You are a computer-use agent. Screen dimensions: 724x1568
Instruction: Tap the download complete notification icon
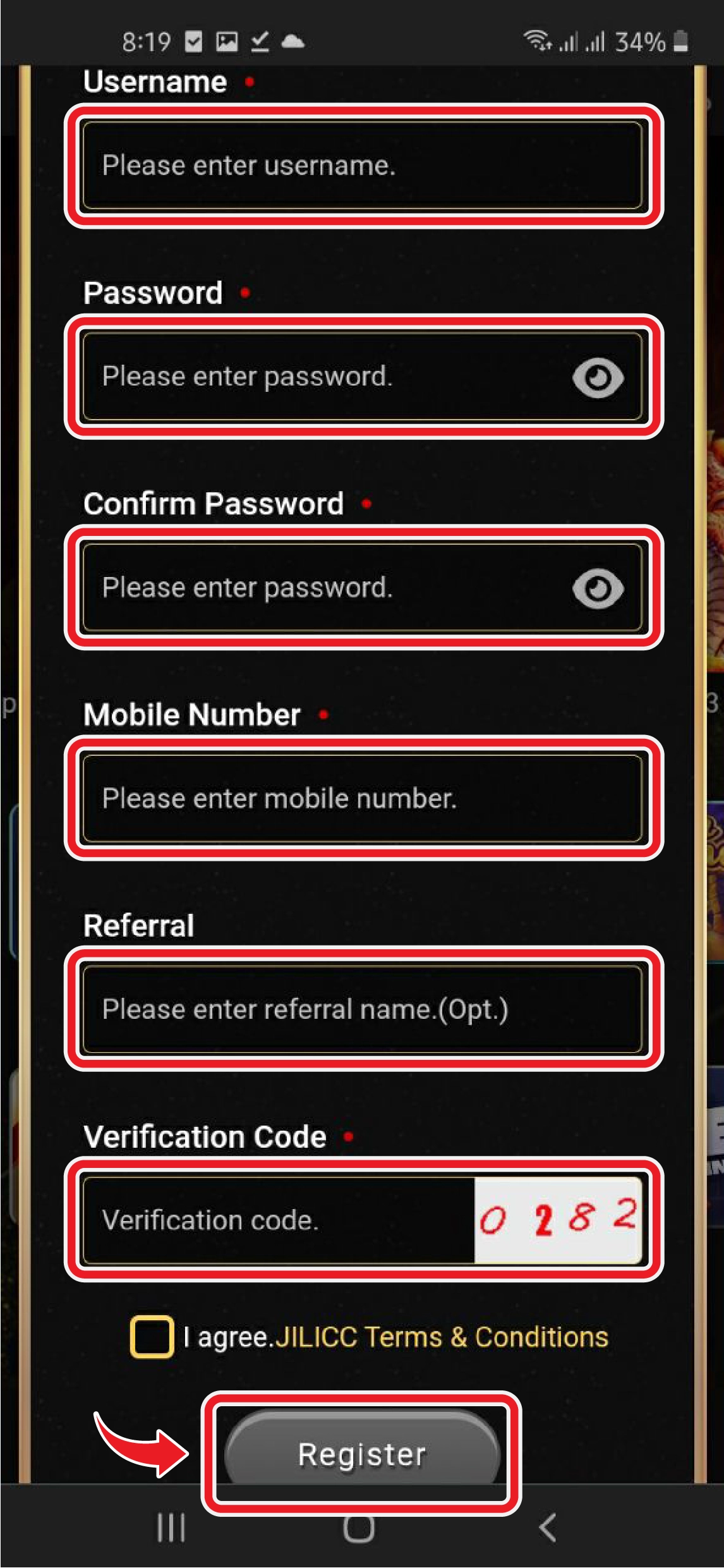(261, 41)
